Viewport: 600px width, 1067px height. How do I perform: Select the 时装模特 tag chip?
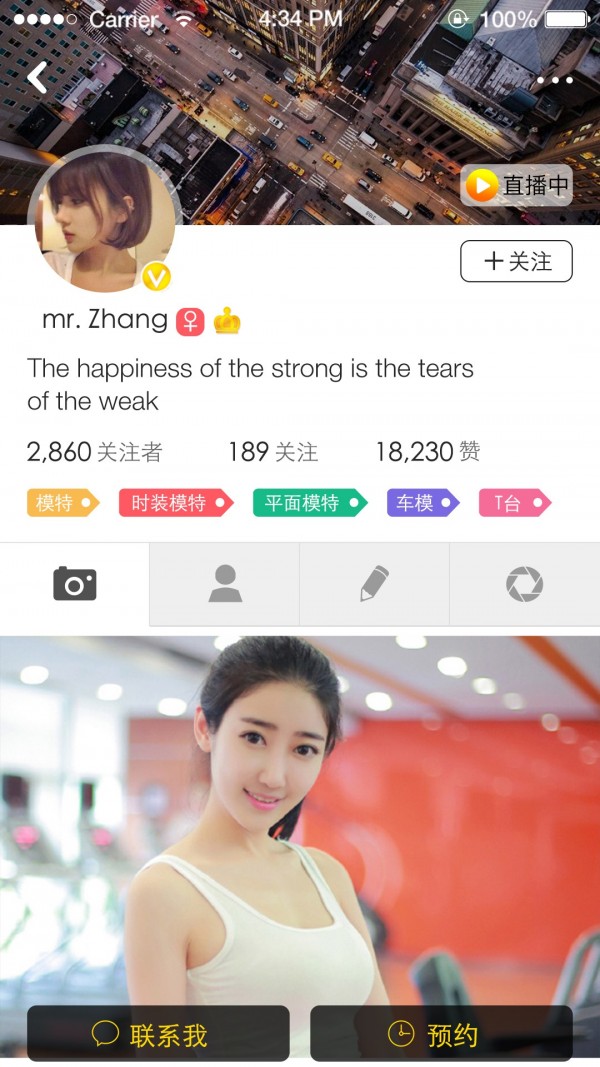pyautogui.click(x=175, y=503)
